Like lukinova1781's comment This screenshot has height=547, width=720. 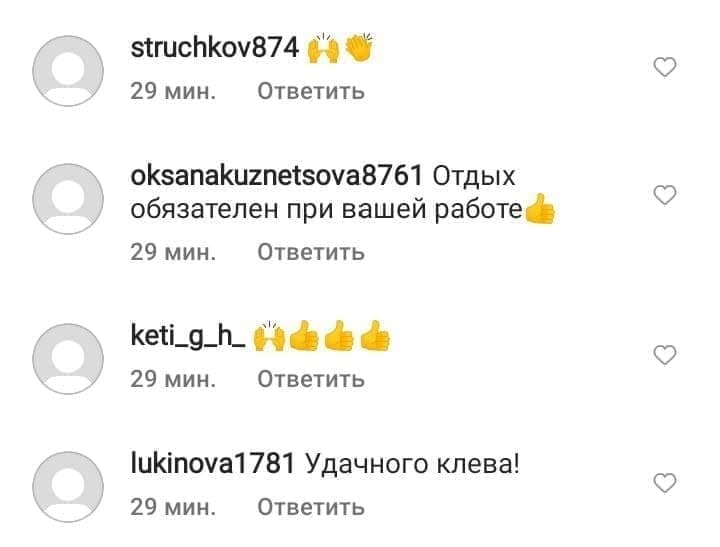click(x=664, y=483)
